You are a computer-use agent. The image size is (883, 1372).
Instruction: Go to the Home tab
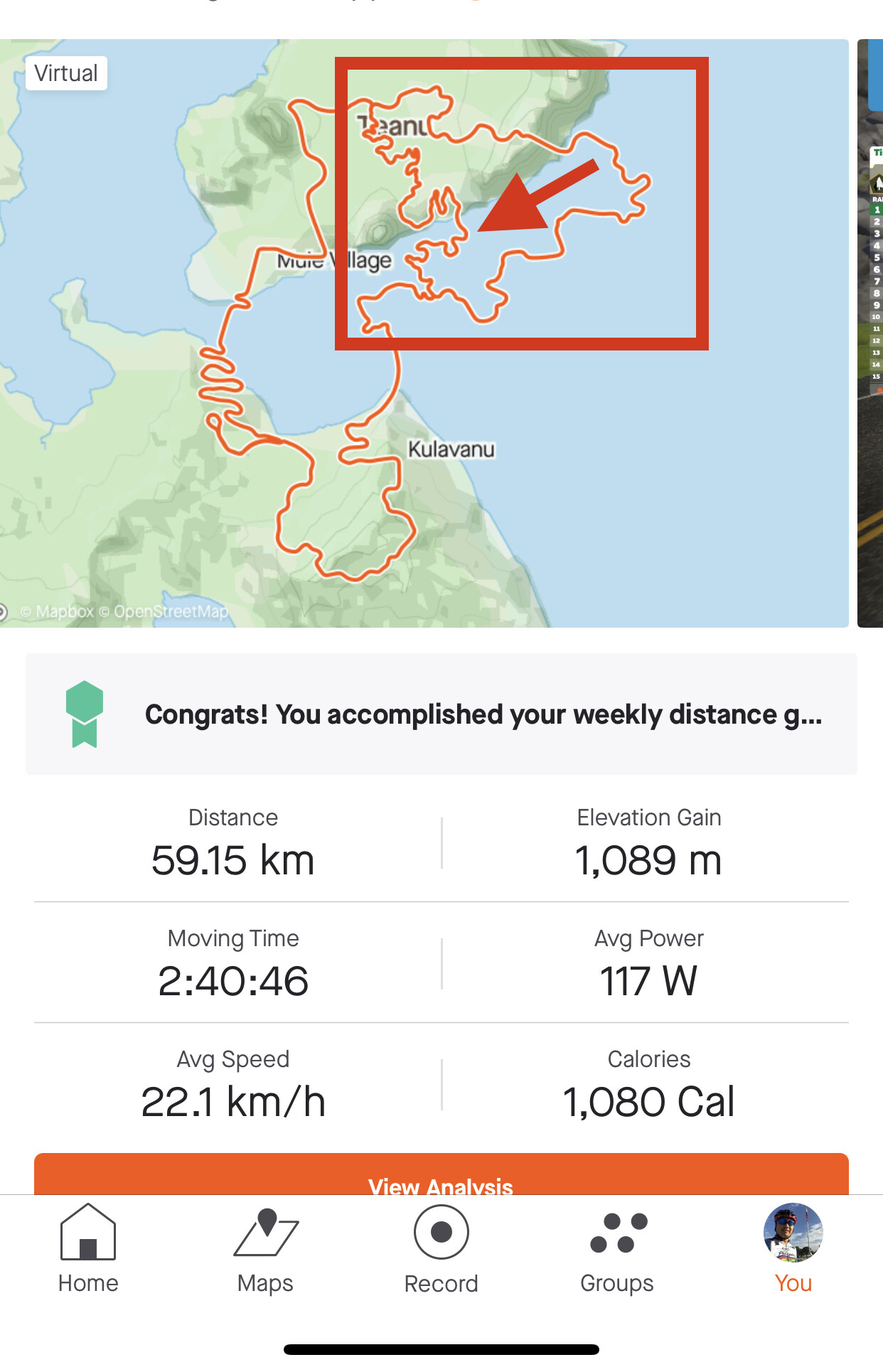coord(88,1248)
